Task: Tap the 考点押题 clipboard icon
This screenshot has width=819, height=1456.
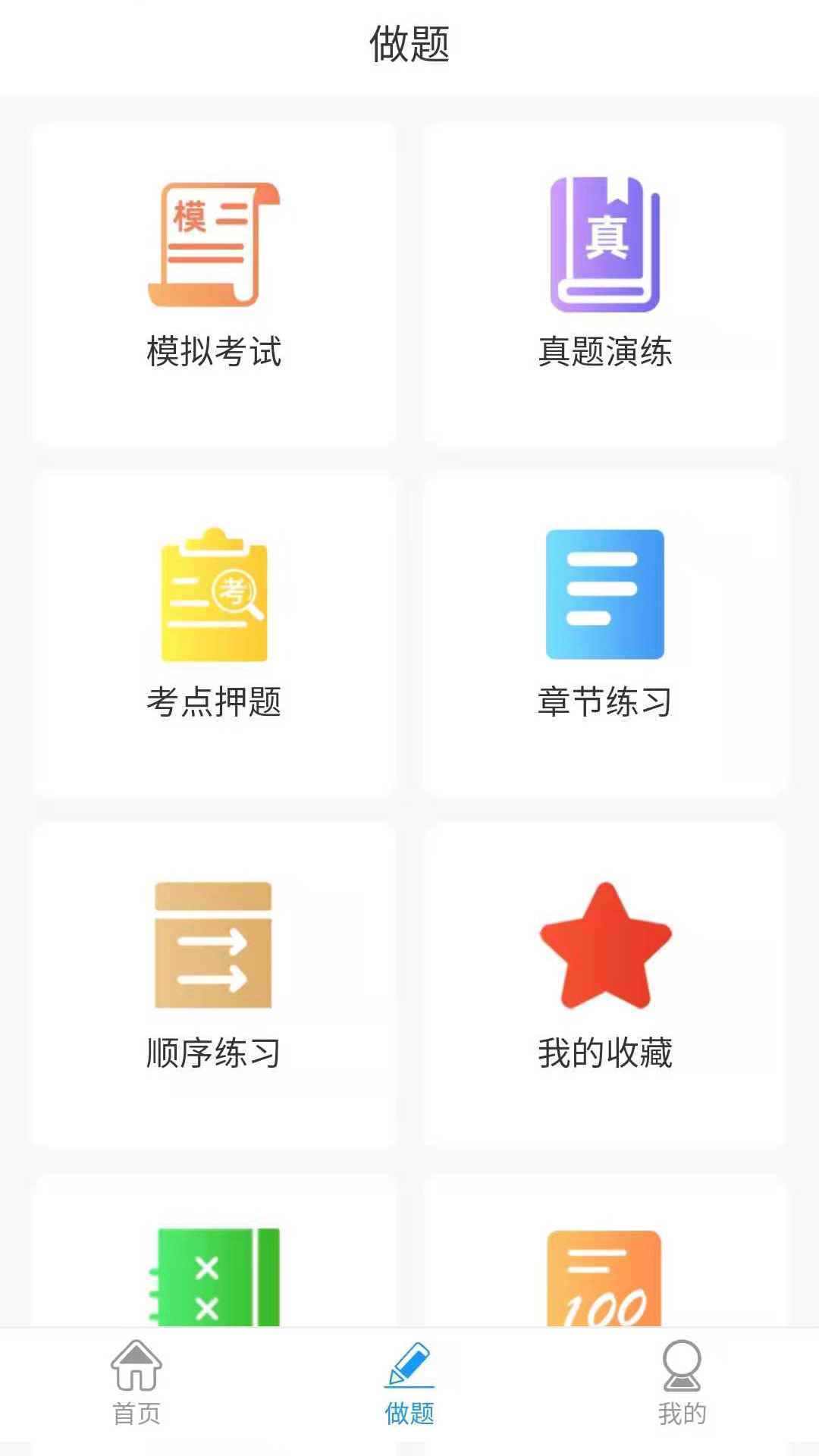Action: tap(214, 595)
